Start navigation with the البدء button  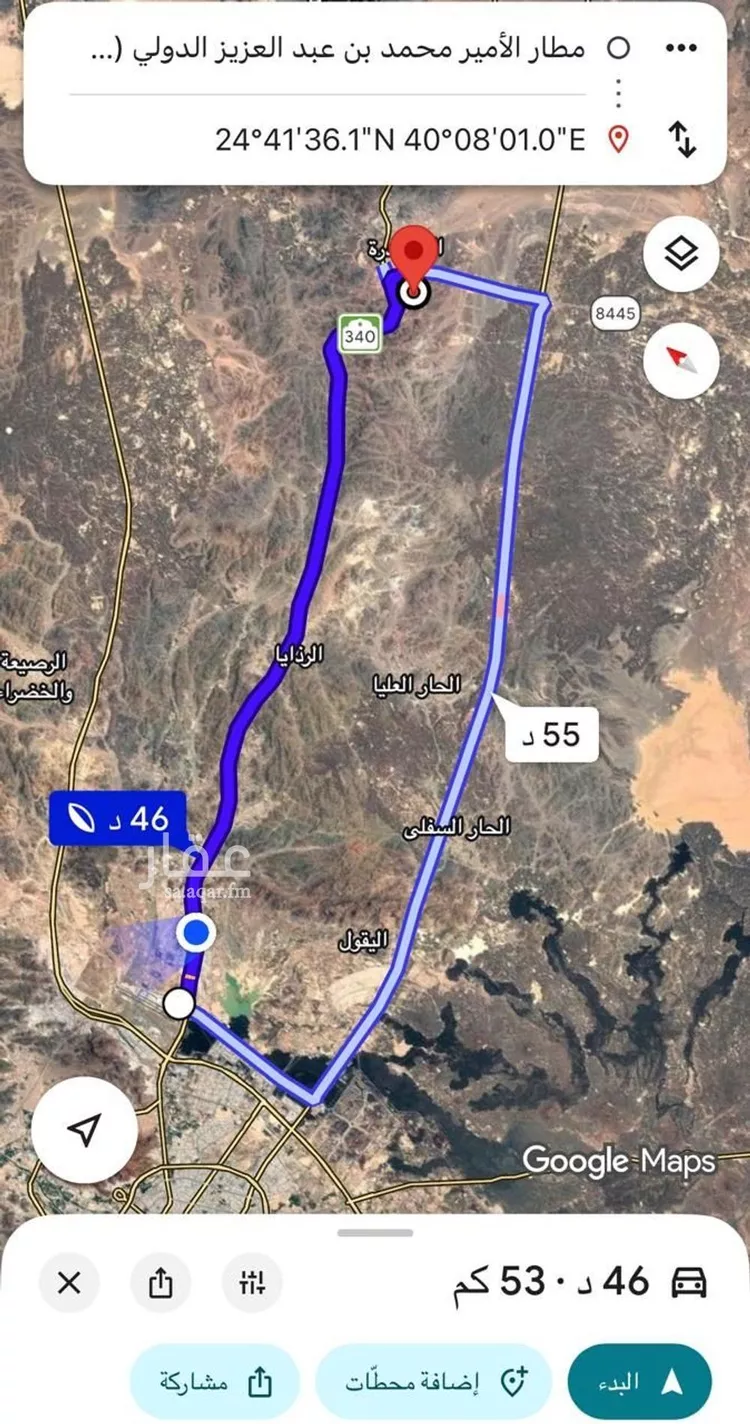click(640, 1381)
